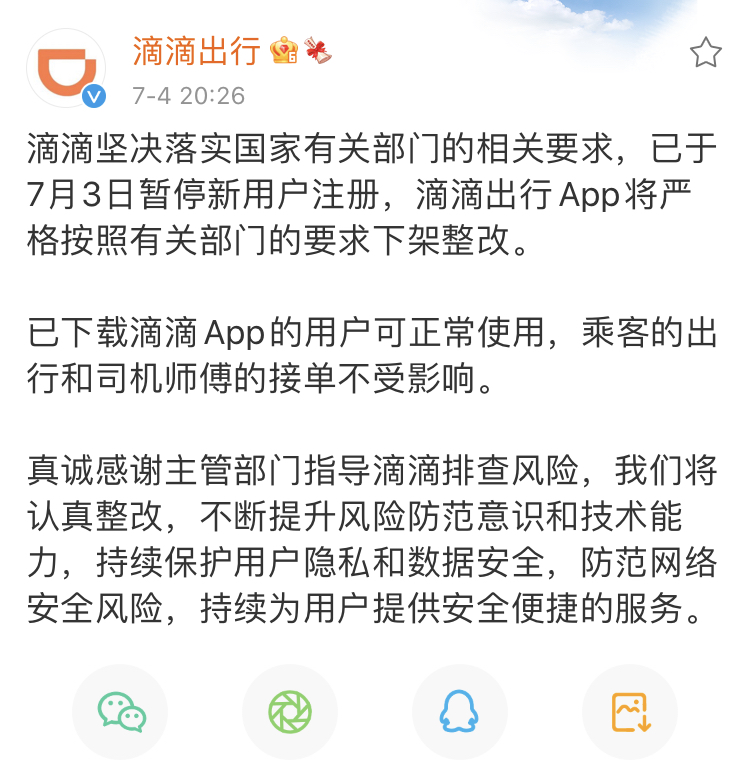Favorite this post with the star
Viewport: 750px width, 782px height.
point(706,53)
